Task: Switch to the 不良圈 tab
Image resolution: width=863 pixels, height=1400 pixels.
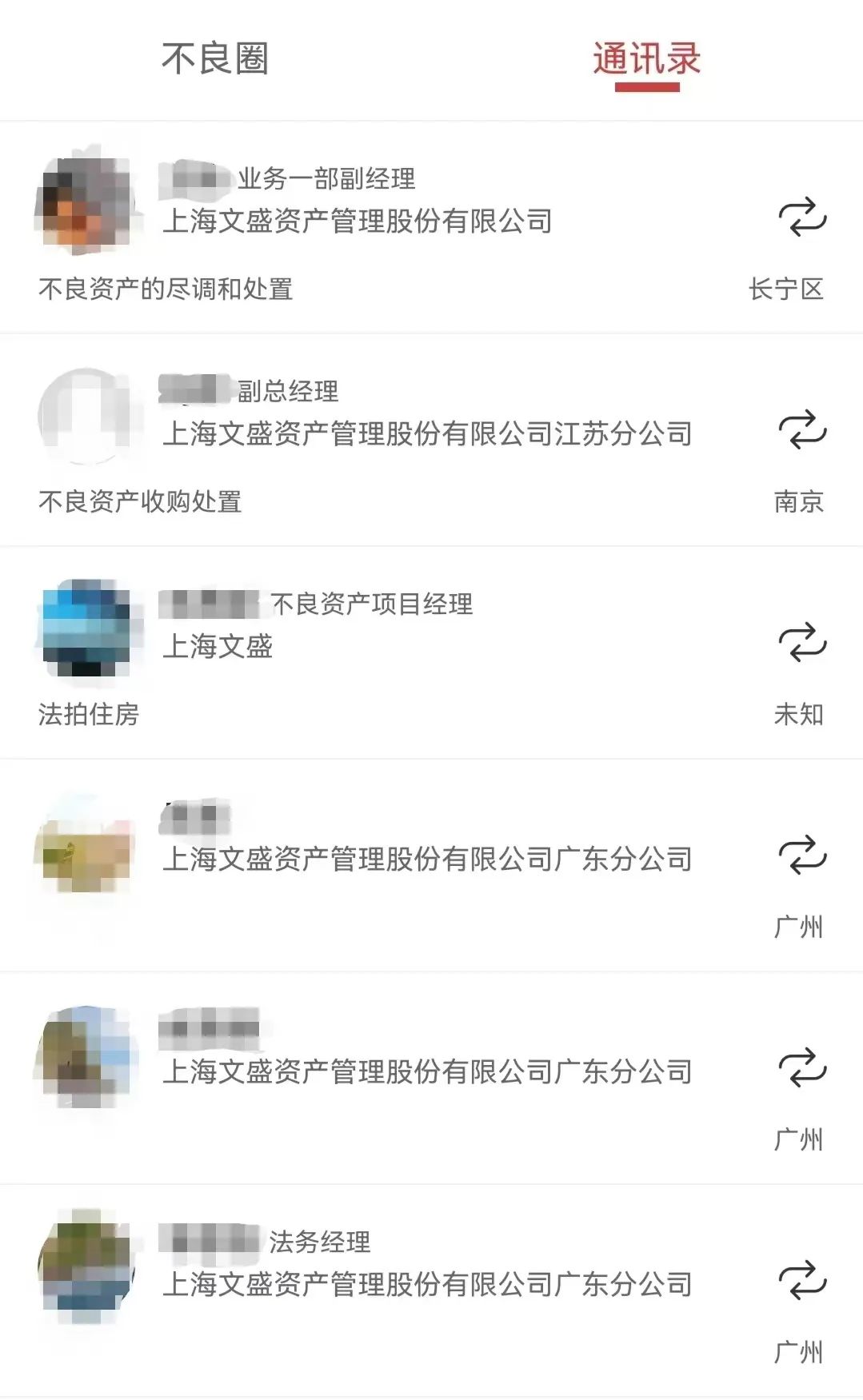Action: click(214, 58)
